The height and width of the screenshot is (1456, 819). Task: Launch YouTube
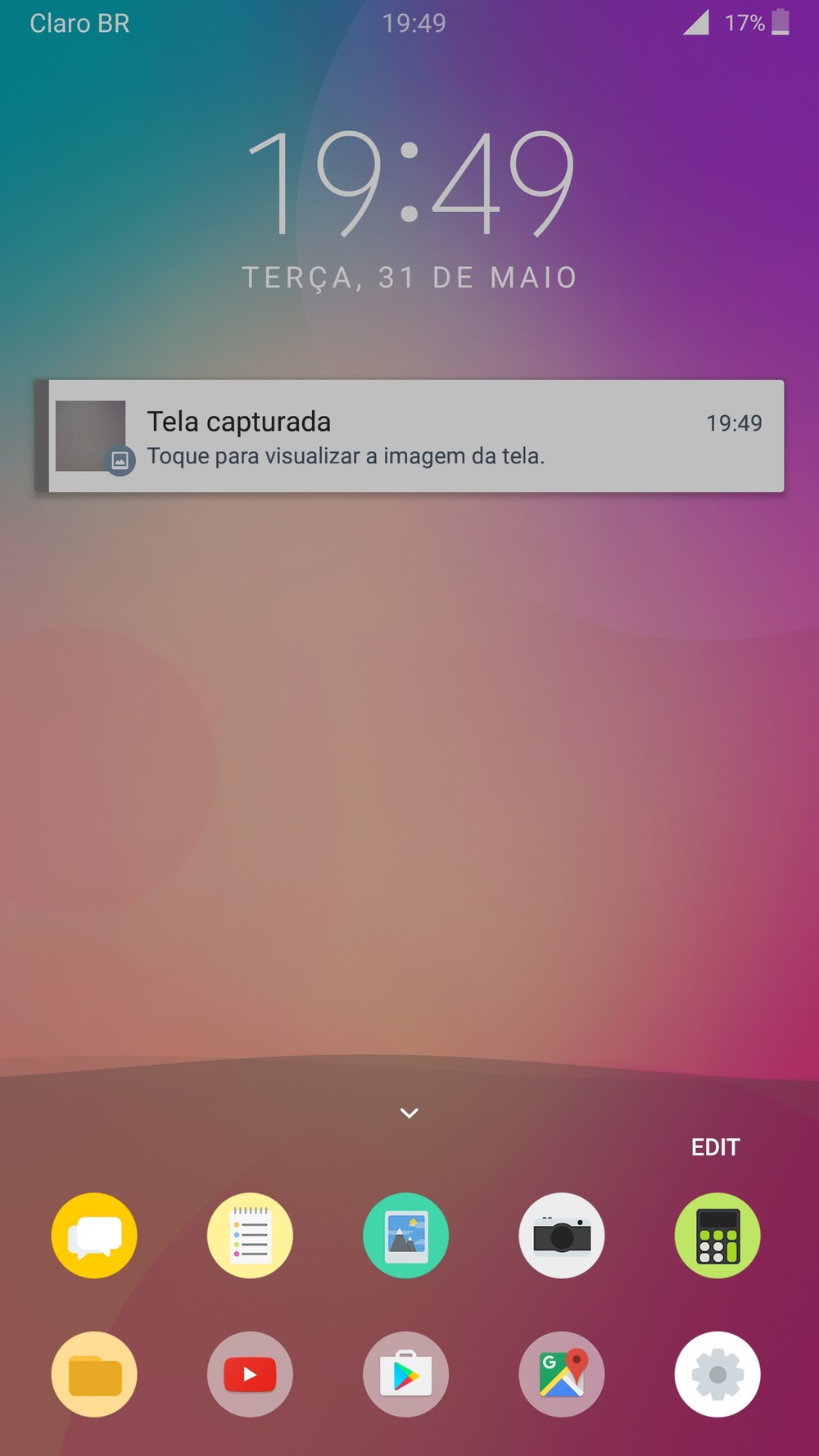250,1374
